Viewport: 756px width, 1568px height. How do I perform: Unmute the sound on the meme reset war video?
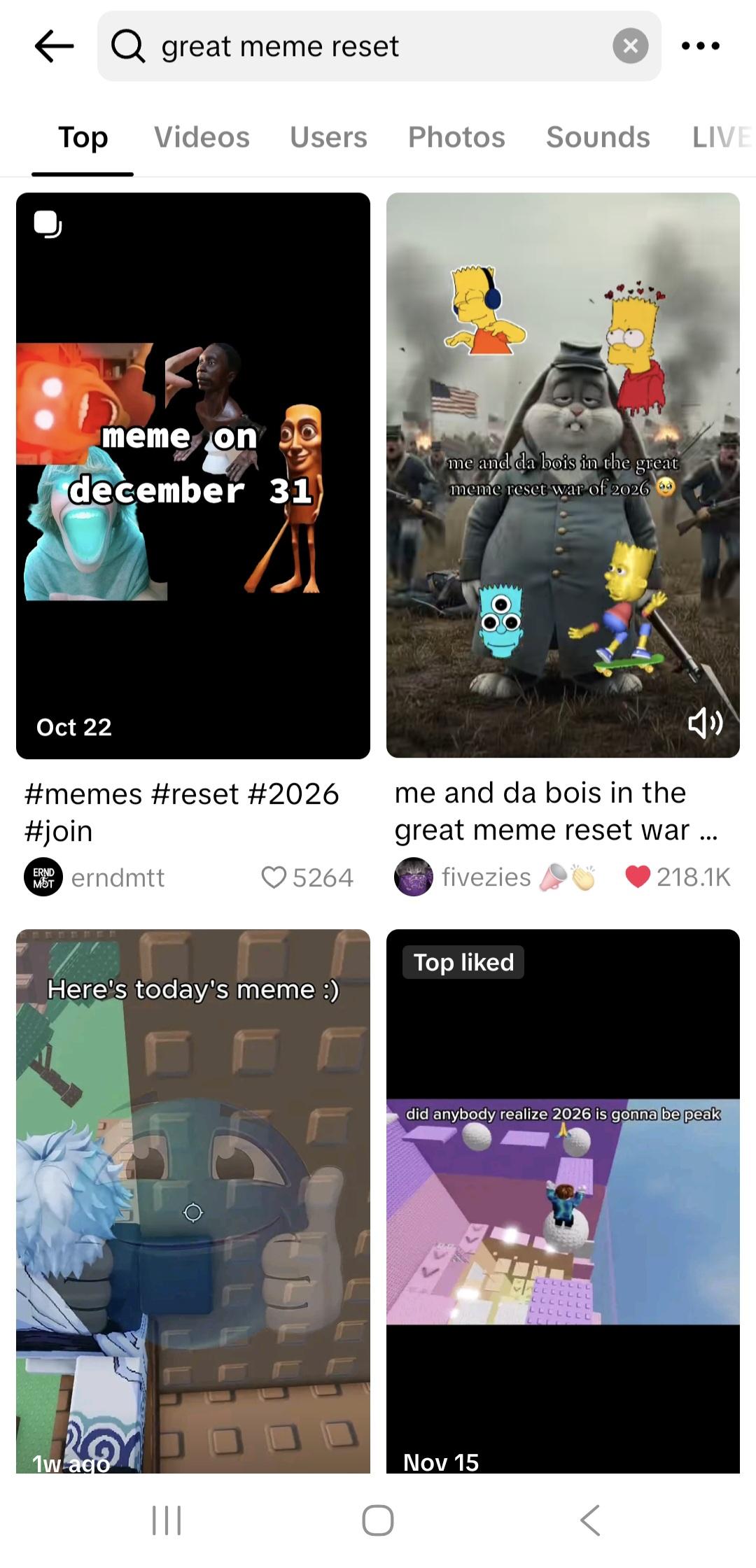[705, 723]
